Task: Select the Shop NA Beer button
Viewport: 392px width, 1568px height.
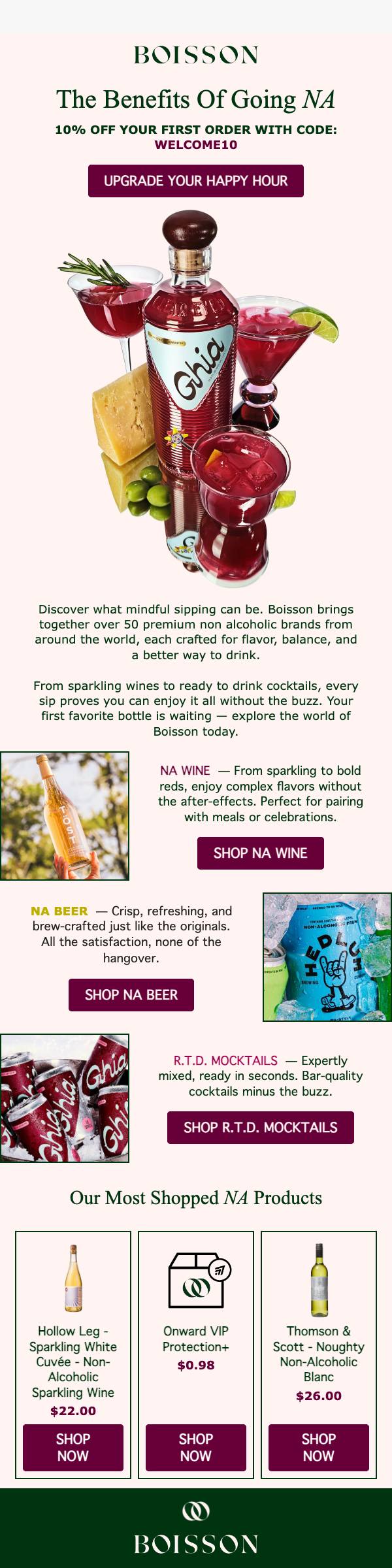Action: click(x=131, y=995)
